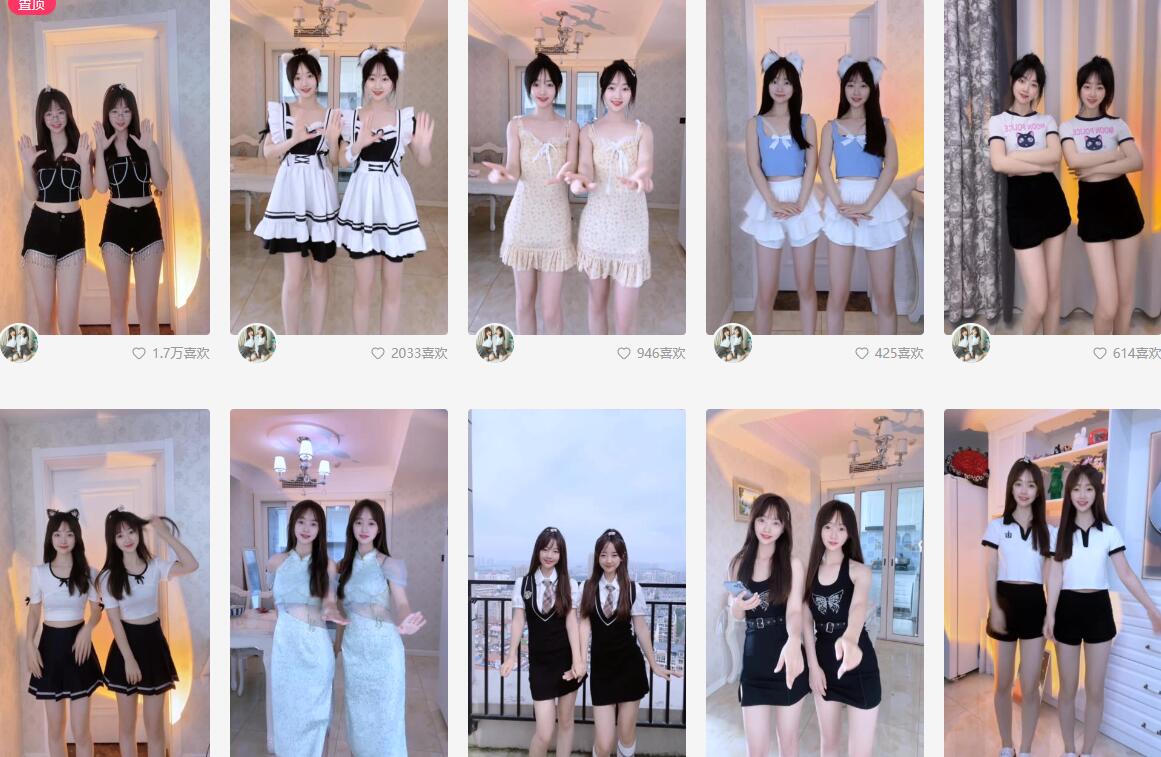The image size is (1161, 757).
Task: Open the balcony school uniform video
Action: 576,582
